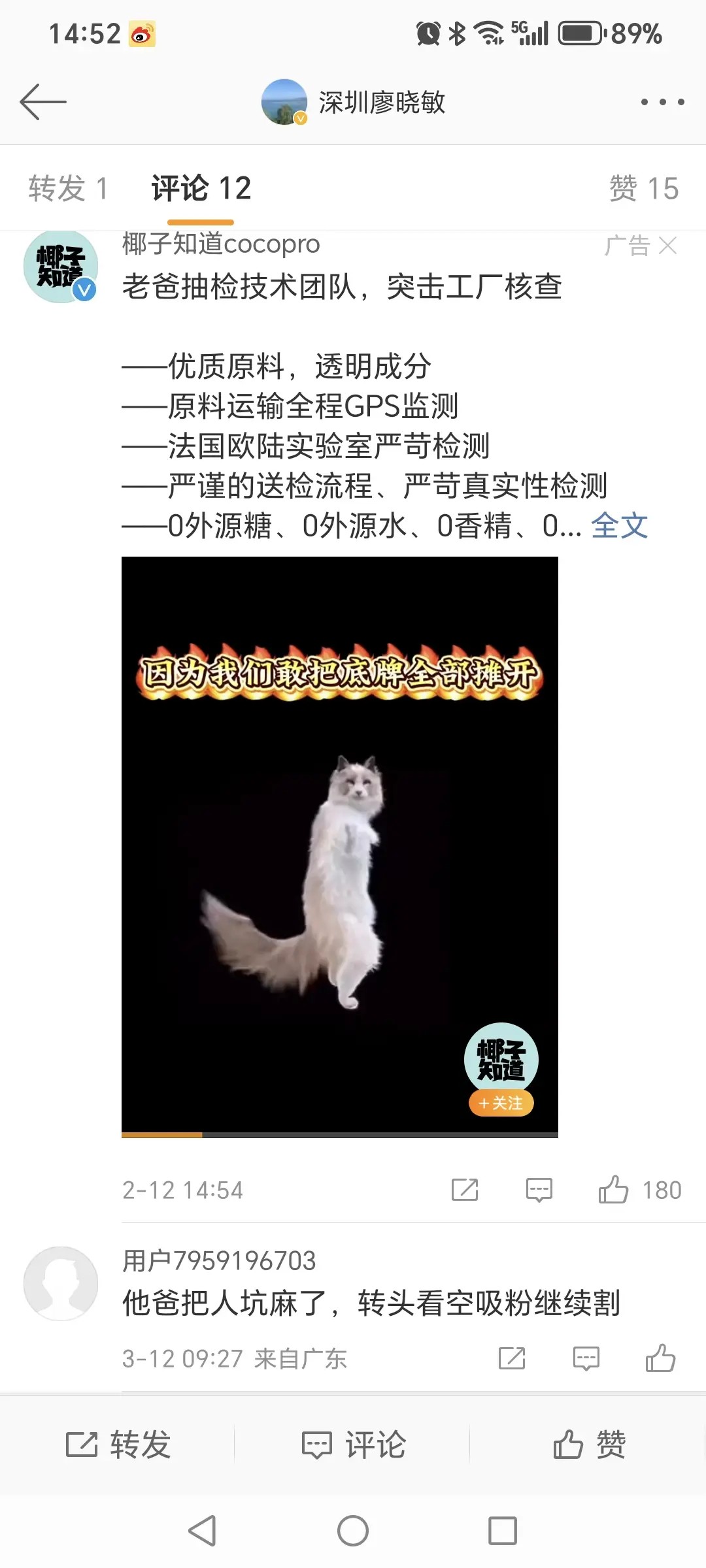The image size is (706, 1568).
Task: Reply to 用户7959196703's comment
Action: pos(586,1359)
